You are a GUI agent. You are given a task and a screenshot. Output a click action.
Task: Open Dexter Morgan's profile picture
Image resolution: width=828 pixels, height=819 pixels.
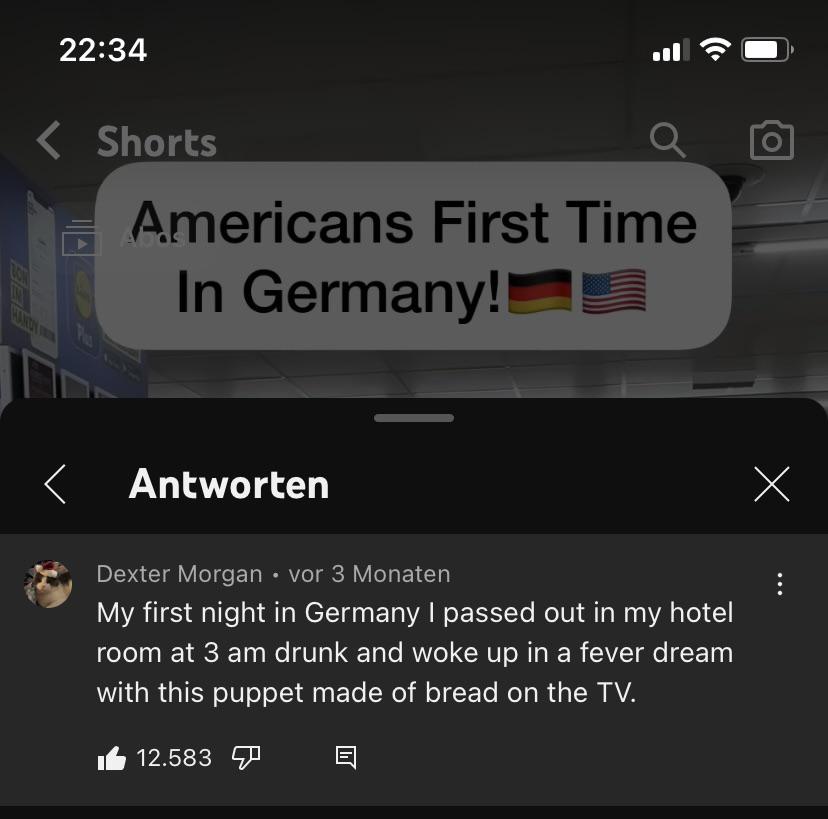click(x=48, y=584)
